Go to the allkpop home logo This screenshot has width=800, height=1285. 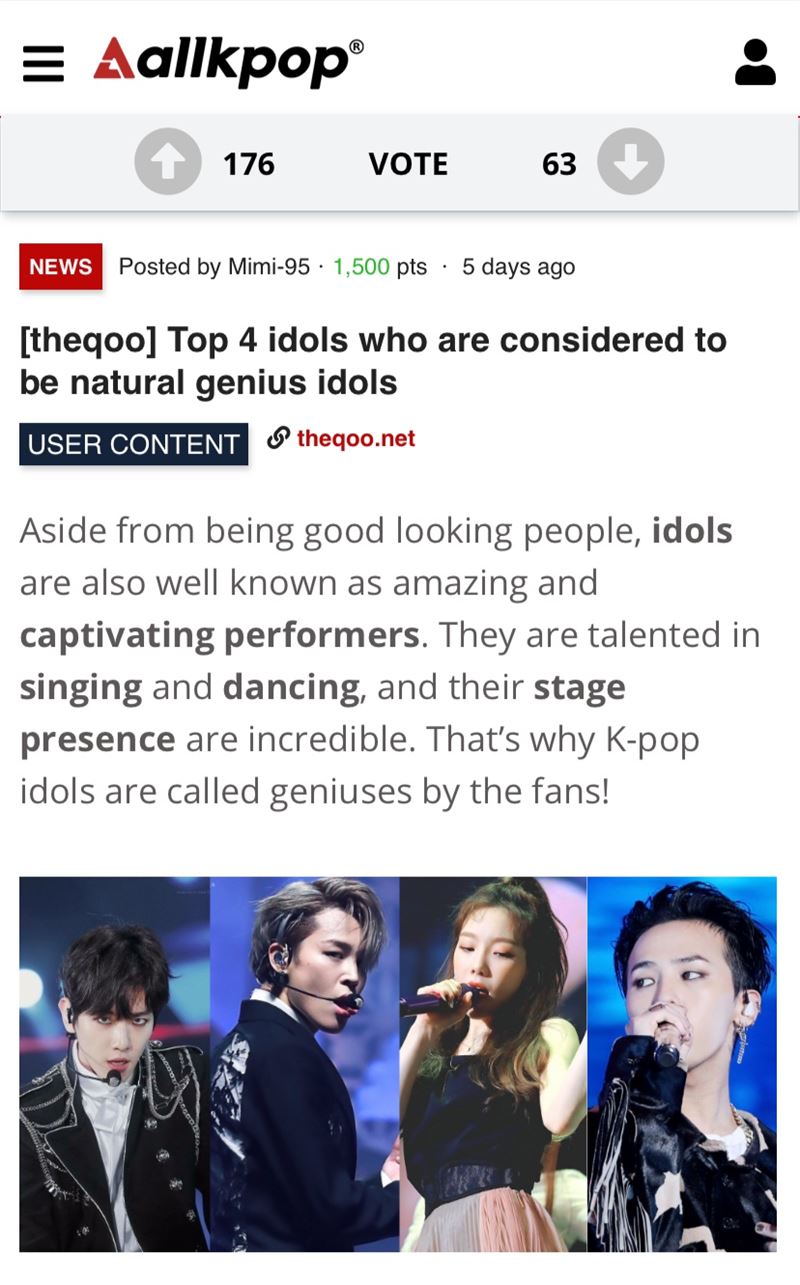pyautogui.click(x=228, y=62)
